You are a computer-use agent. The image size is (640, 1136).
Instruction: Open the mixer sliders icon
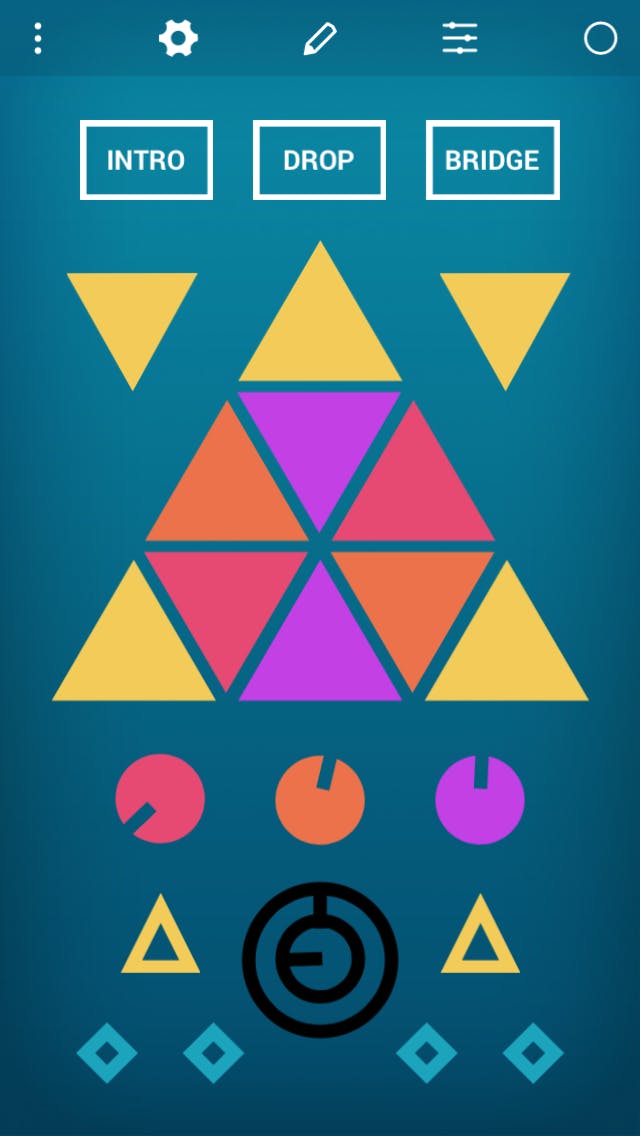point(460,39)
